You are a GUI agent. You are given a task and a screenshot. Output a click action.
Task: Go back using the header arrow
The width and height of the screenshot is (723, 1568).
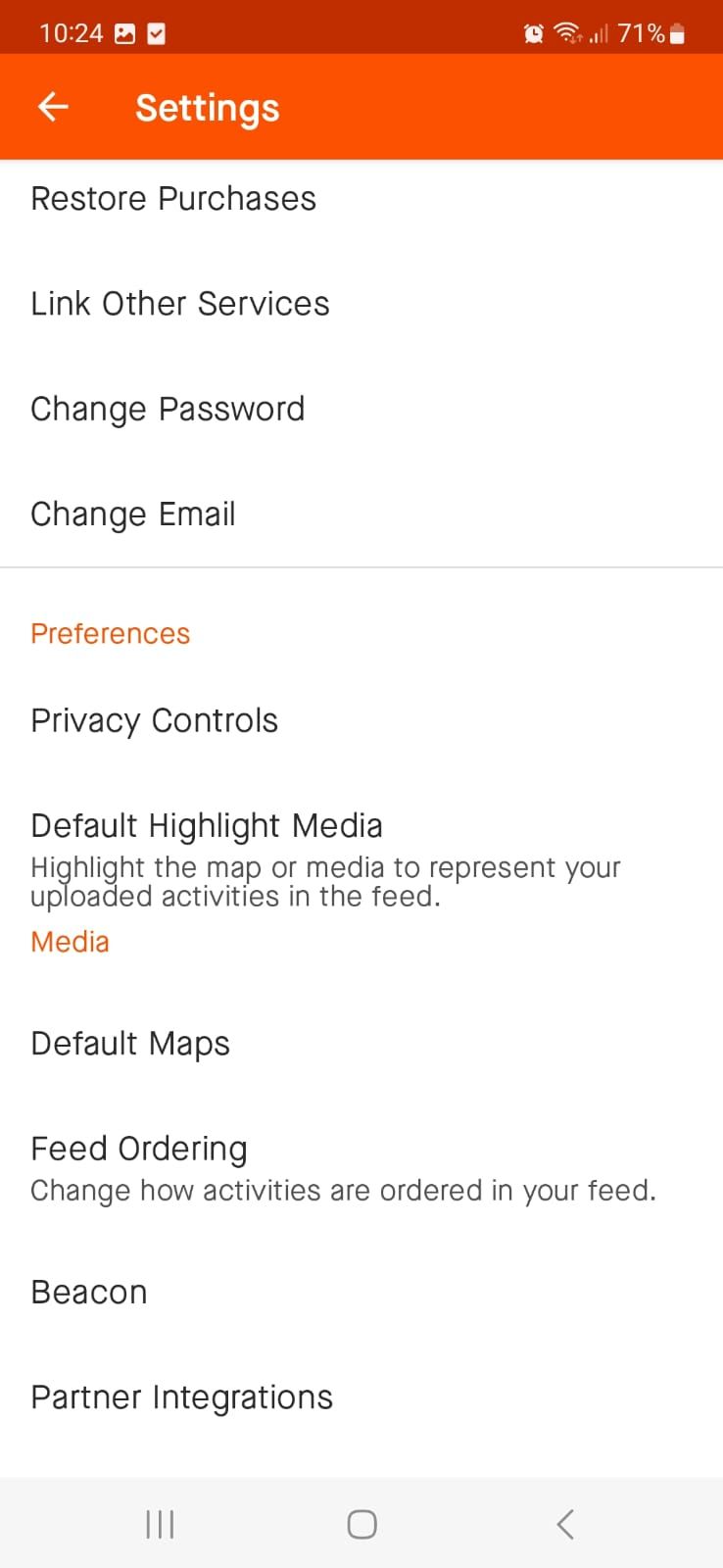pyautogui.click(x=53, y=107)
